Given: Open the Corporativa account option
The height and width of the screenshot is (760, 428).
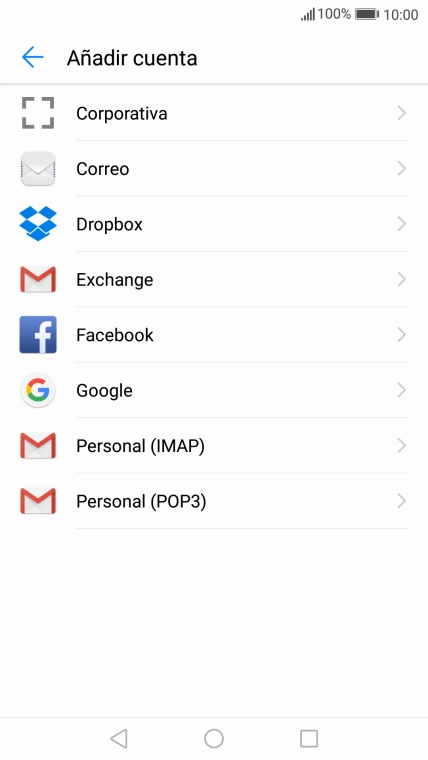Looking at the screenshot, I should (214, 113).
